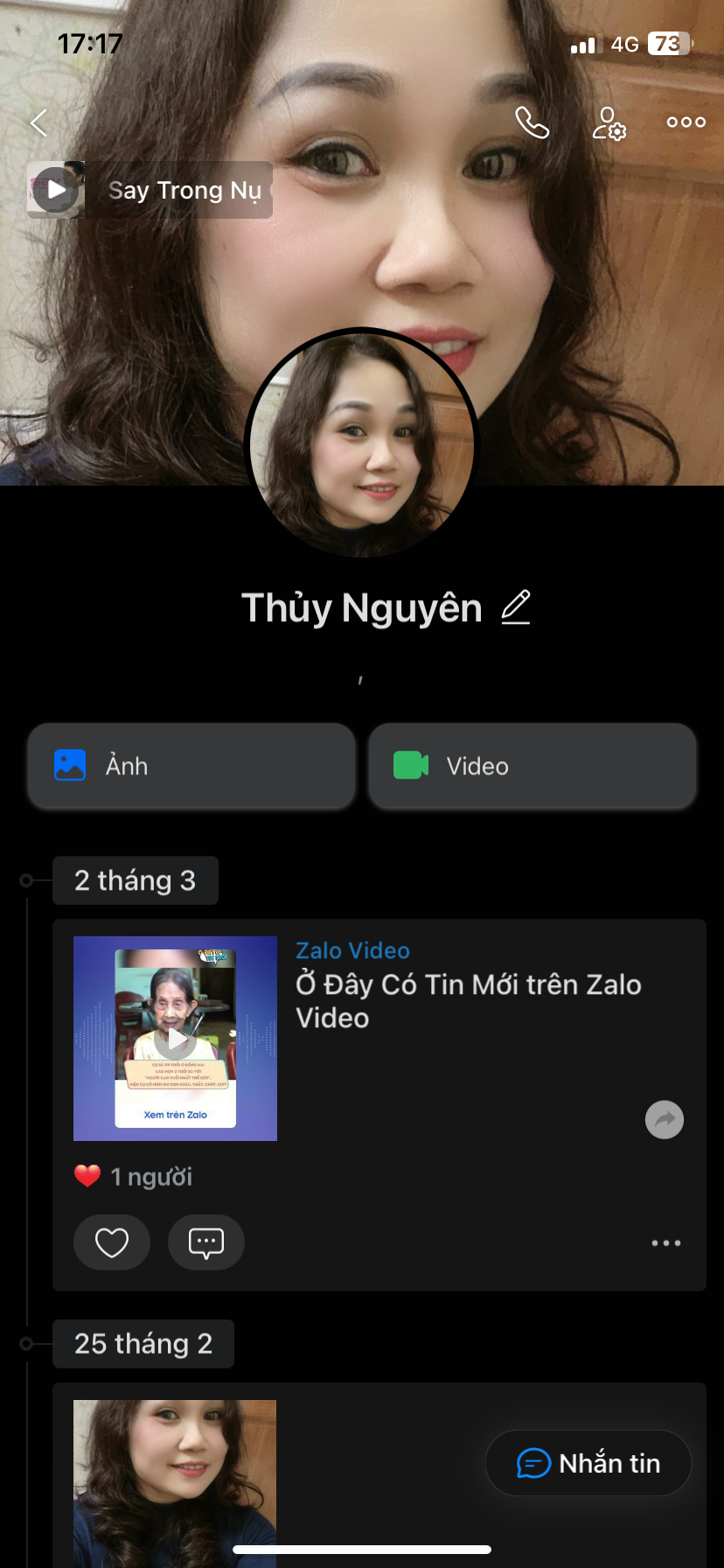724x1568 pixels.
Task: Open more options for Zalo Video post
Action: 665,1242
